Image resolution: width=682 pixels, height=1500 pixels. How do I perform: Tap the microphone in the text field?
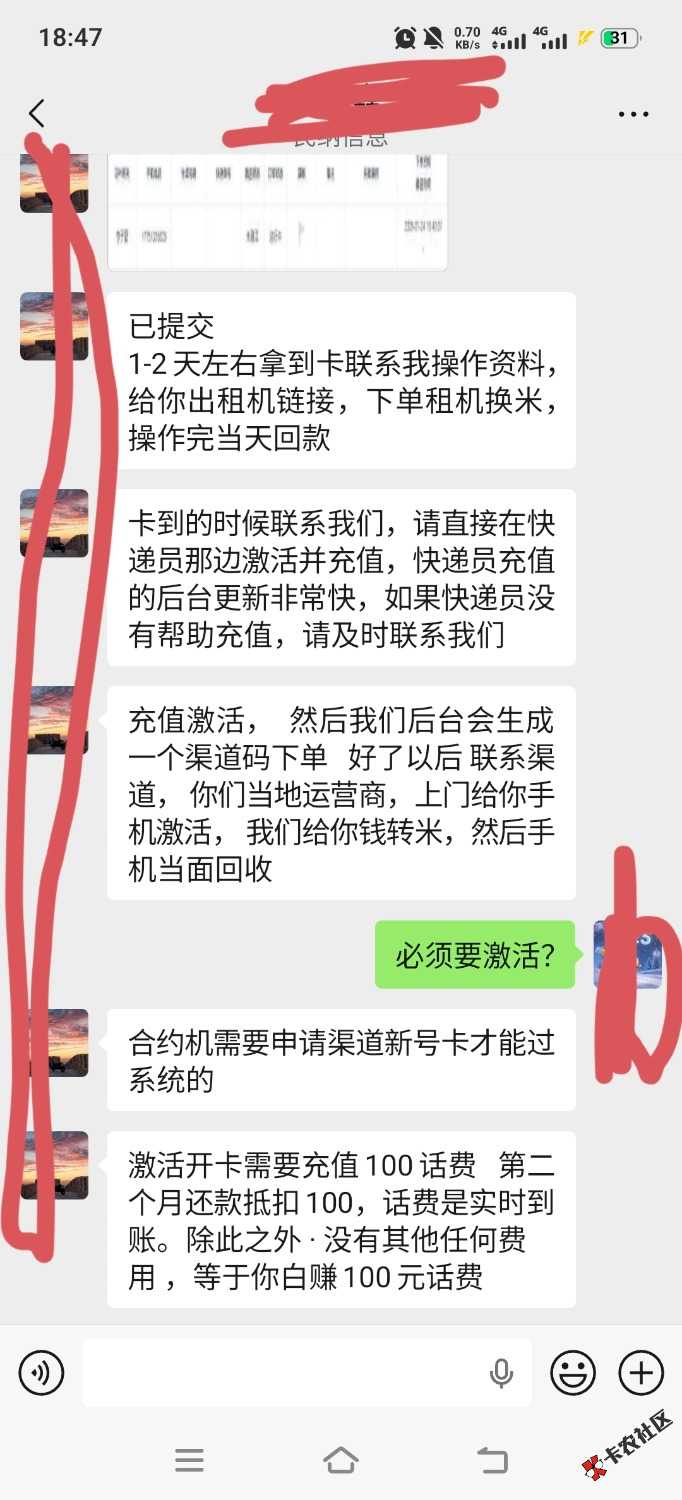coord(501,1374)
